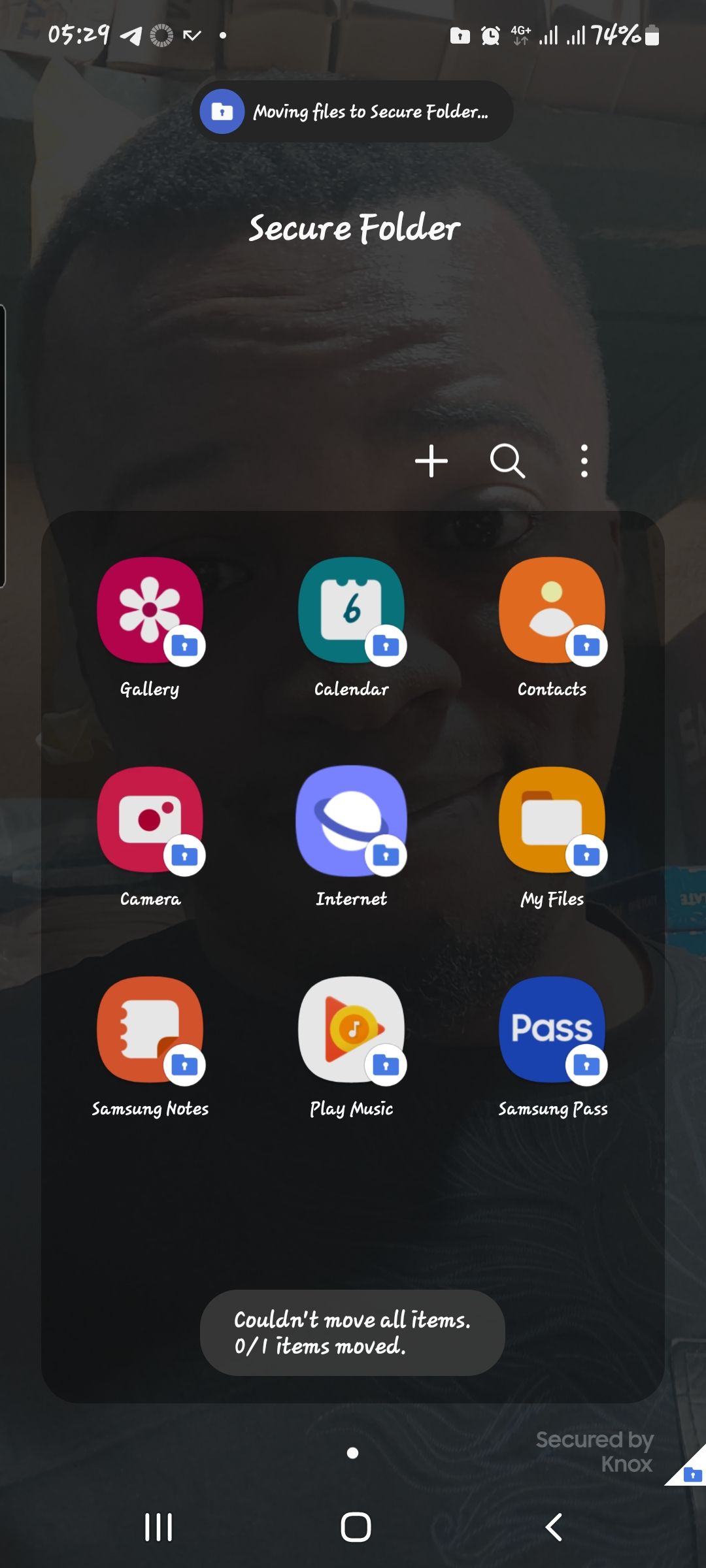Launch the Camera app
The image size is (706, 1568).
pos(150,820)
